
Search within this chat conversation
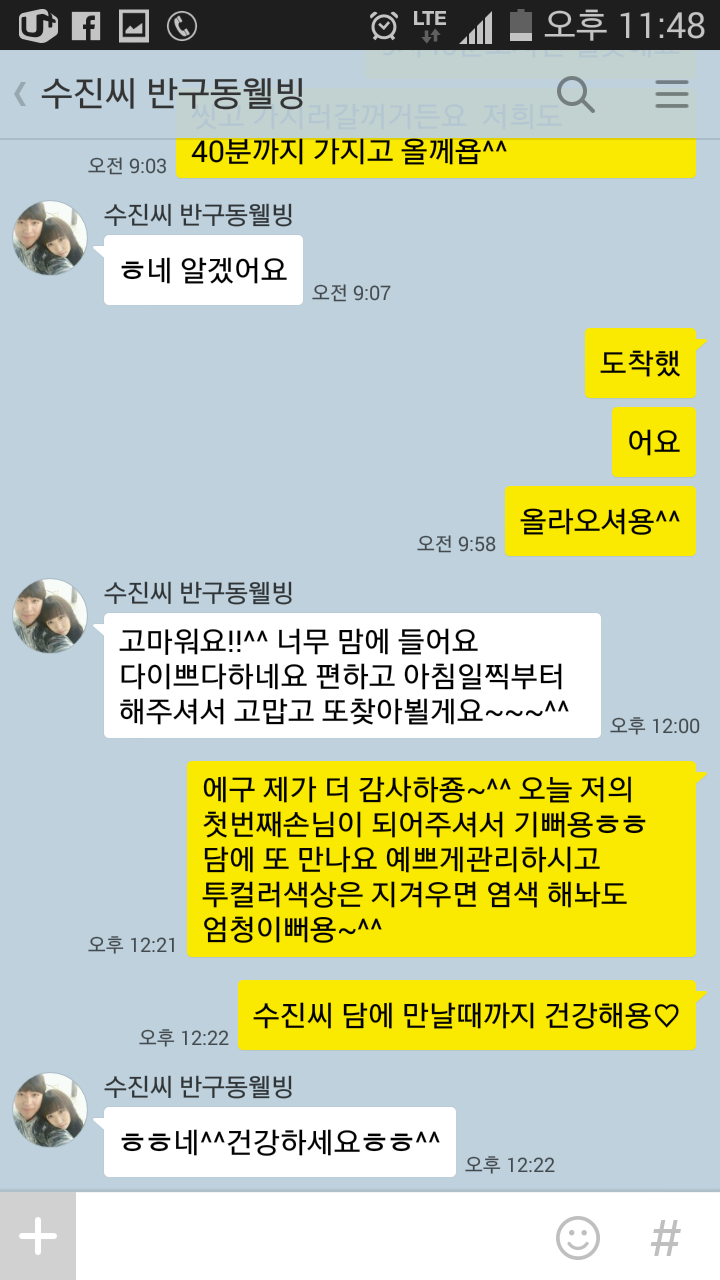575,95
